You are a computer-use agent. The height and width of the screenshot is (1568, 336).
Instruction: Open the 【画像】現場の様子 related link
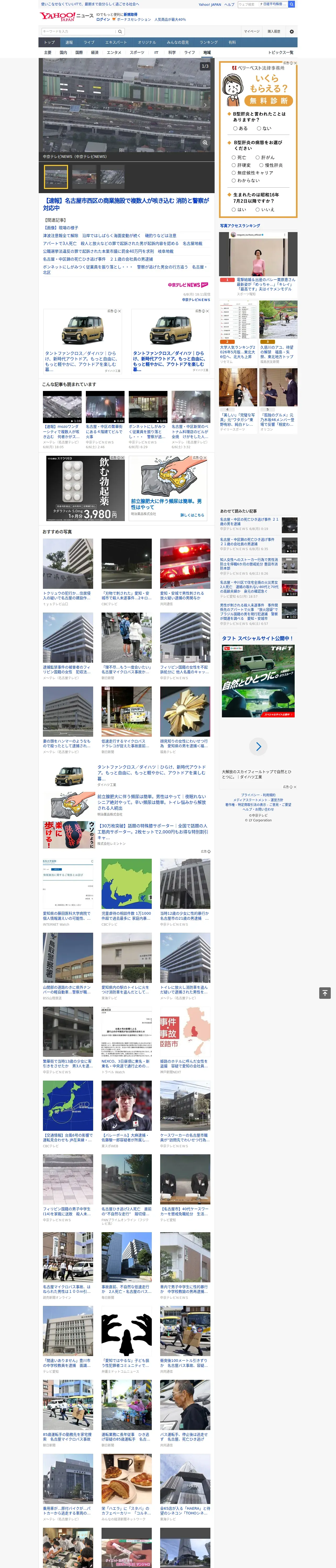[x=61, y=228]
